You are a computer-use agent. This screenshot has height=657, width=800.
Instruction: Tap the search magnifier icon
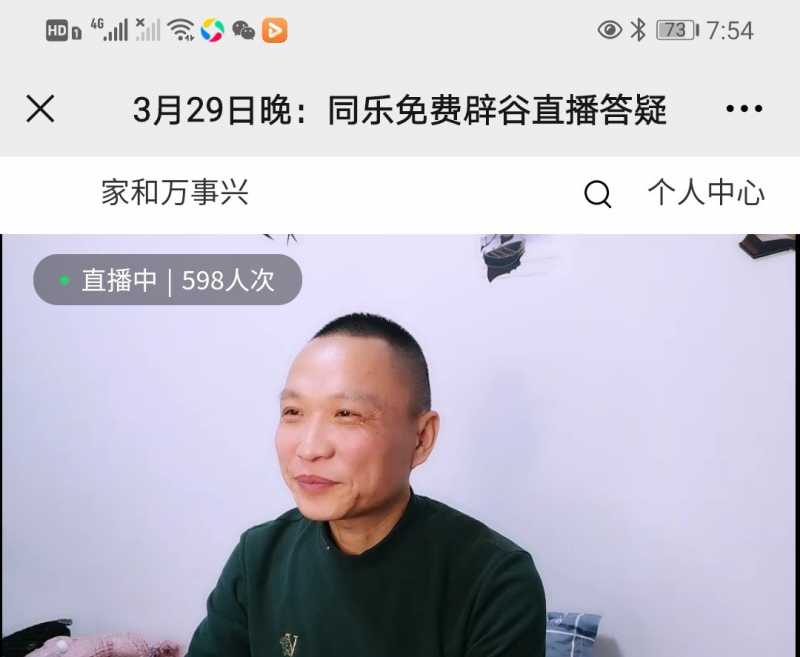[x=597, y=194]
